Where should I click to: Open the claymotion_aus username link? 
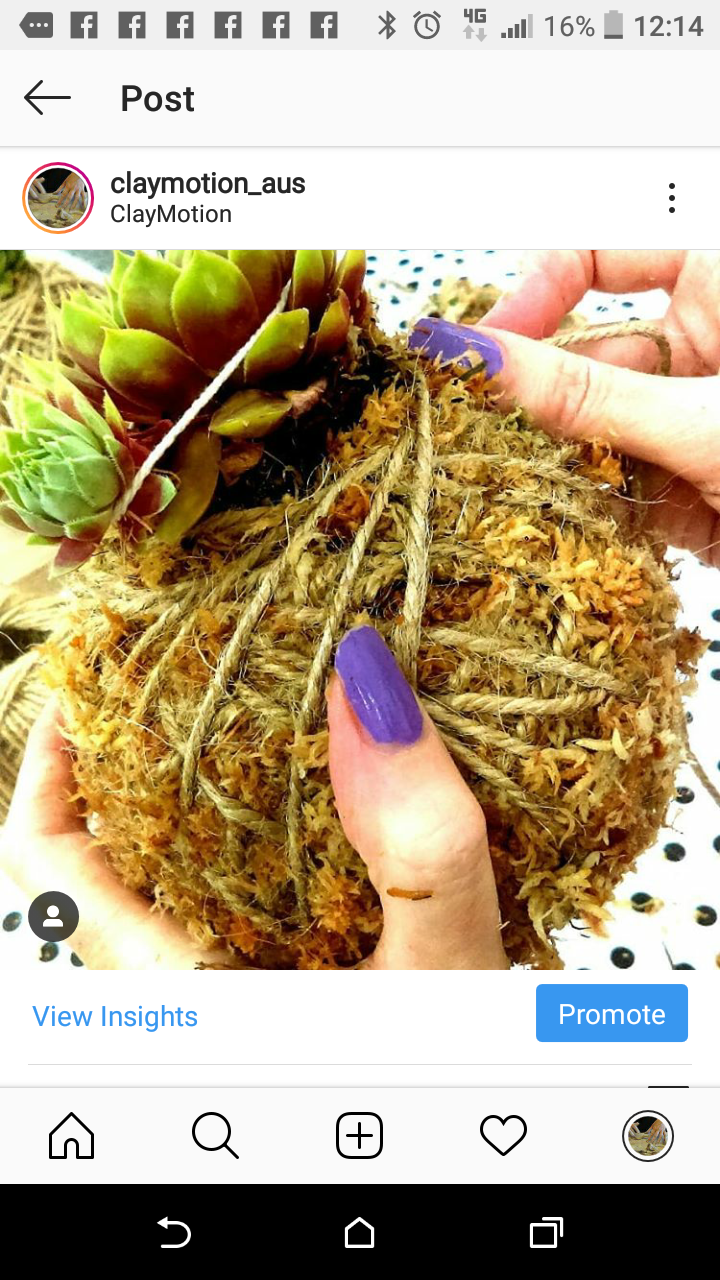(x=208, y=183)
